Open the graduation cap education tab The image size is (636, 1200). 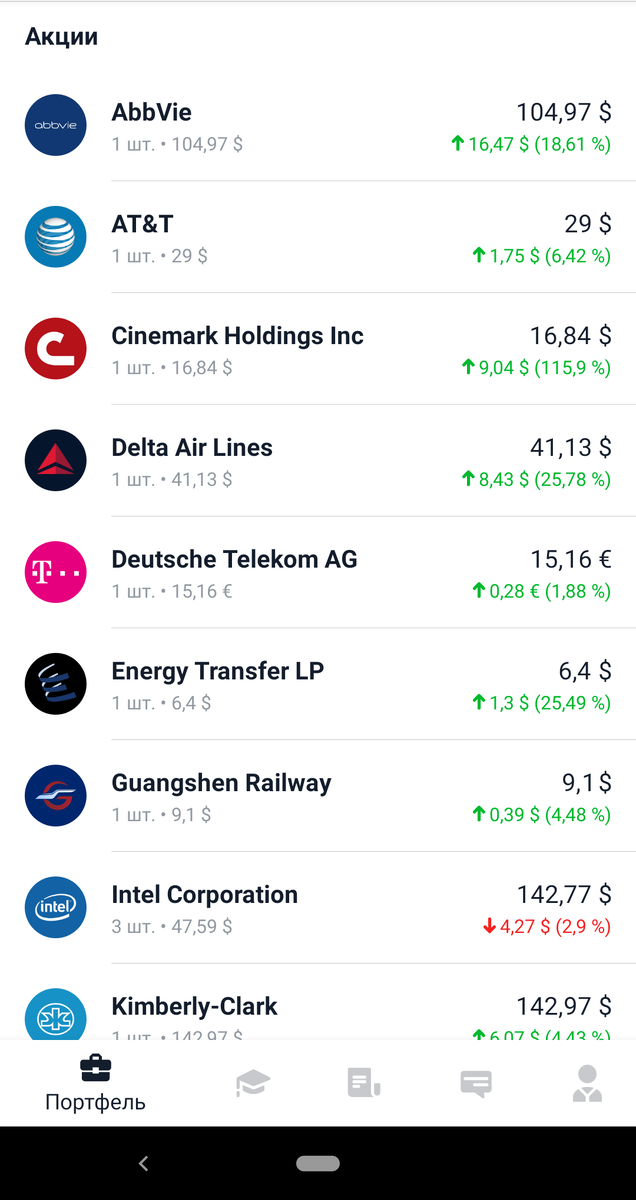click(x=253, y=1083)
